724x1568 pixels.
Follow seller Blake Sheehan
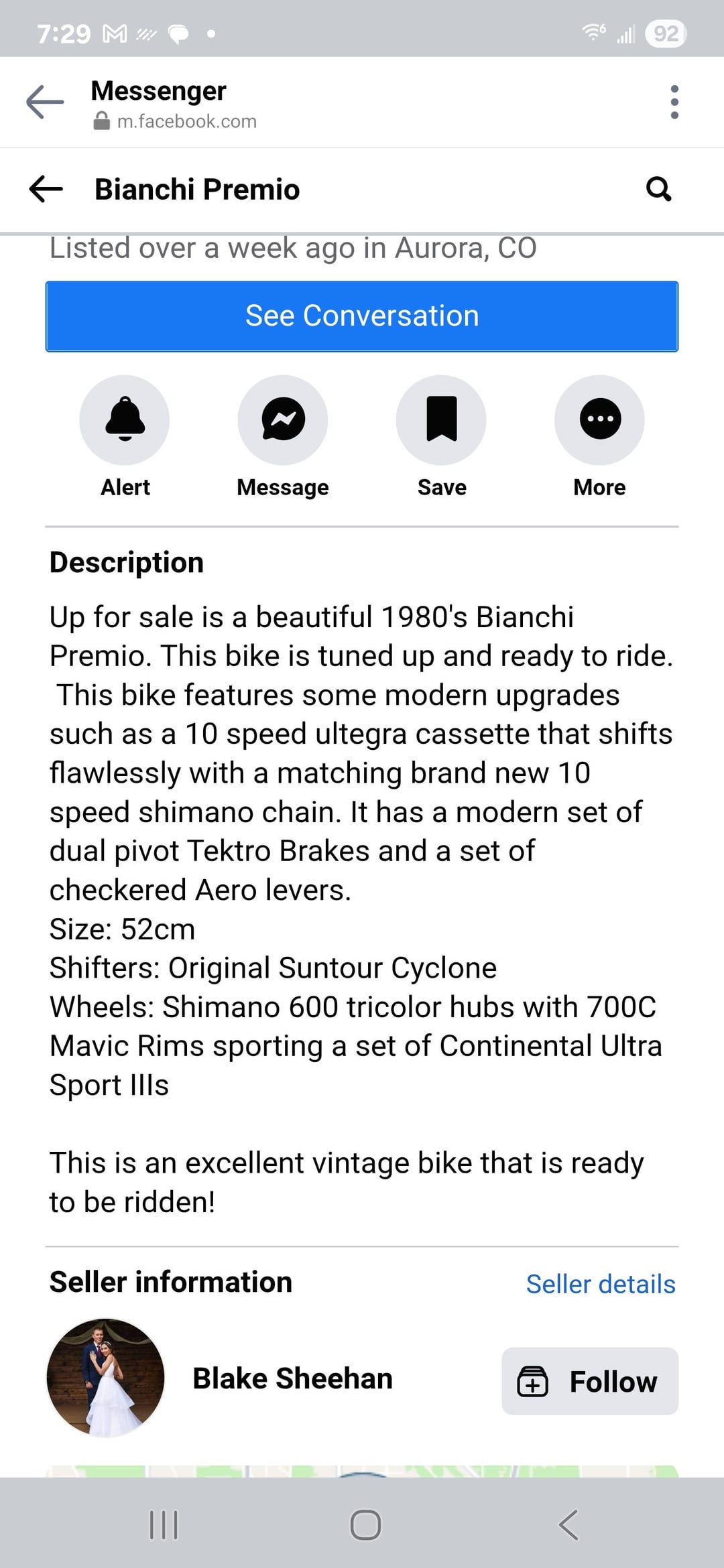pos(590,1381)
